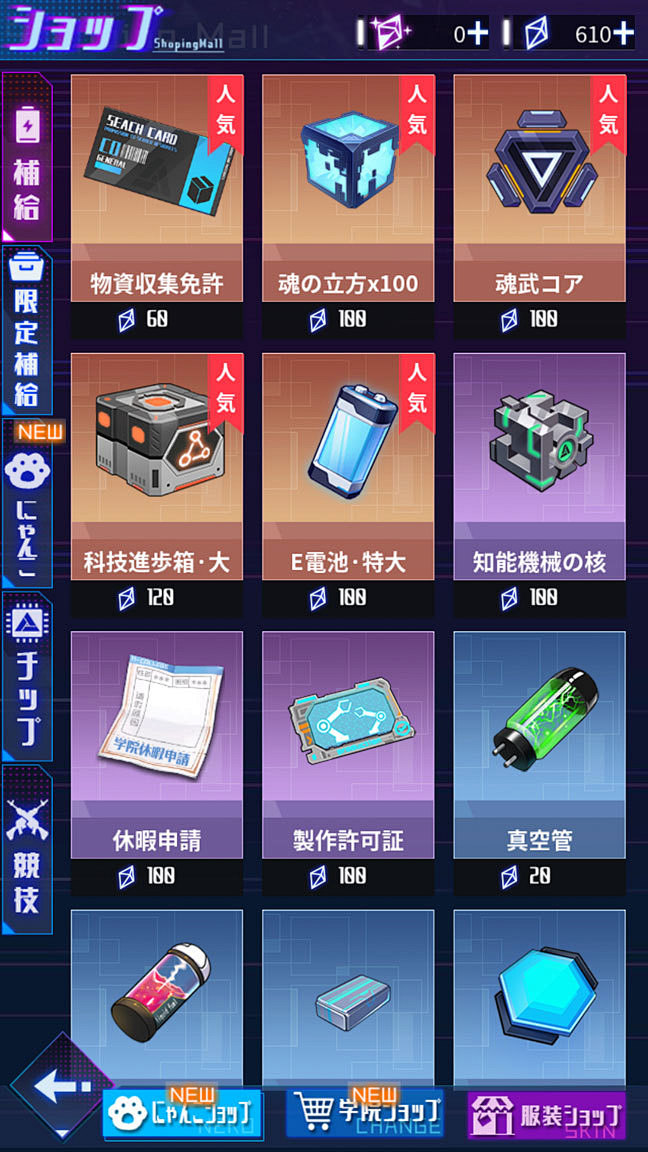Add crystals next to the 610 balance
Screen dimensions: 648x1152
pyautogui.click(x=623, y=34)
